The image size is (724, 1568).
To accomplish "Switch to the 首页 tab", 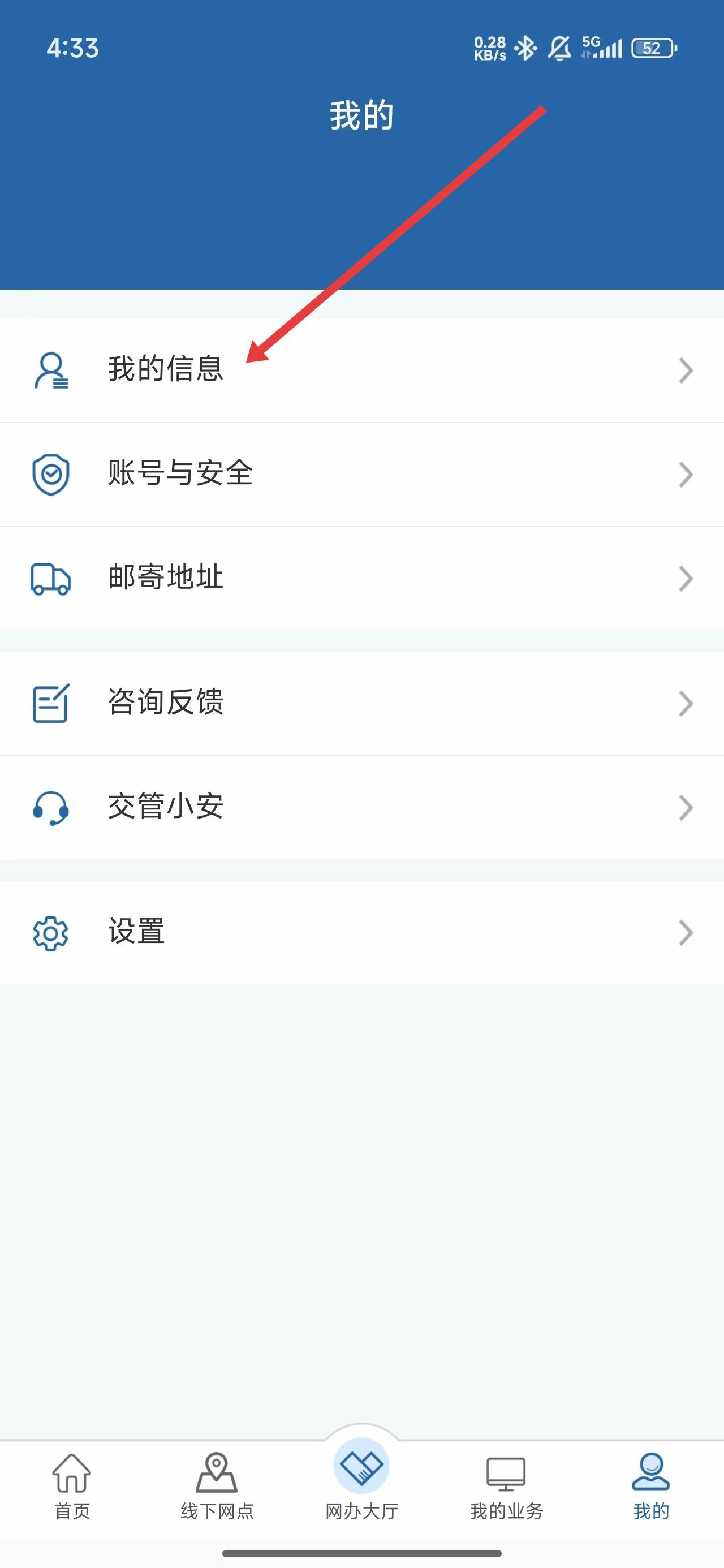I will coord(72,1486).
